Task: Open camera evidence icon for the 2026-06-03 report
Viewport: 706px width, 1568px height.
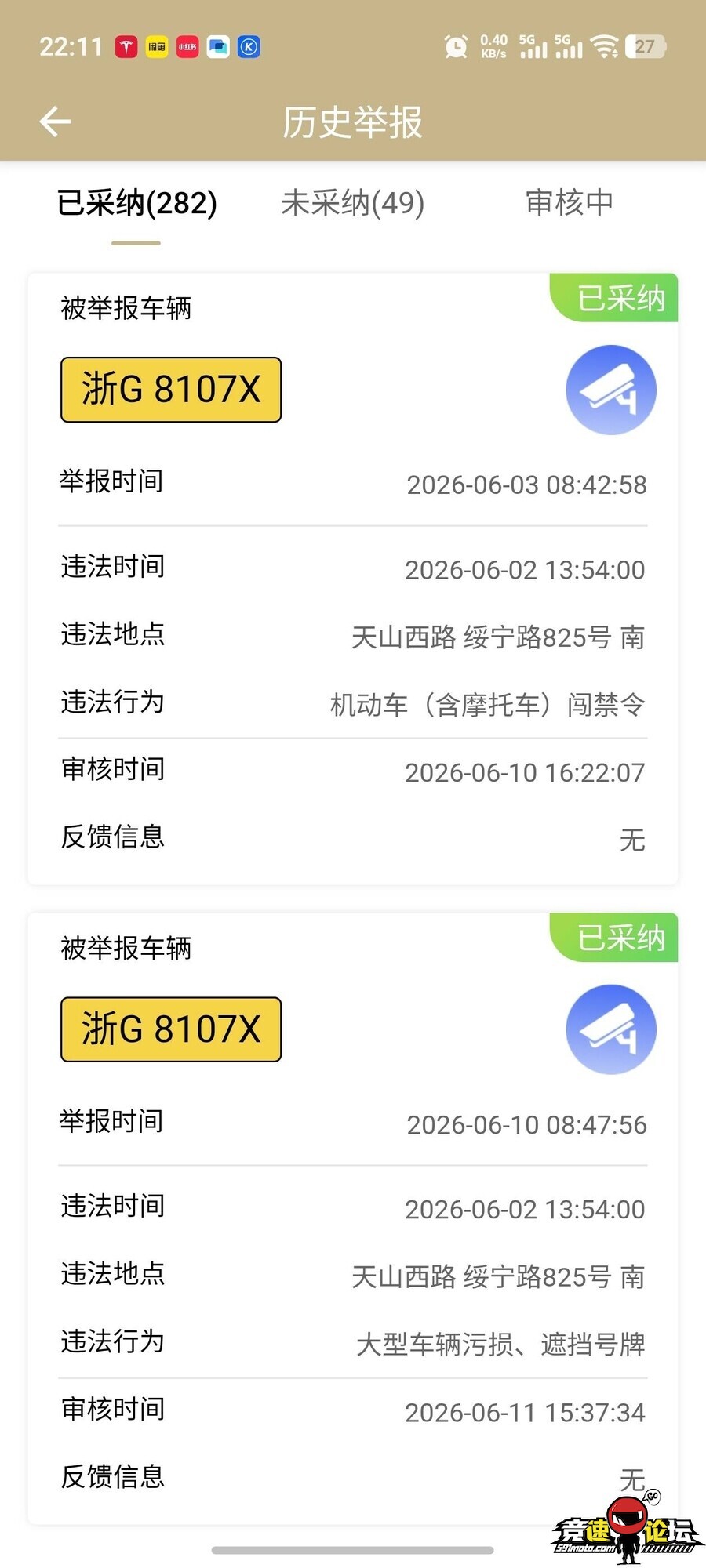Action: [611, 390]
